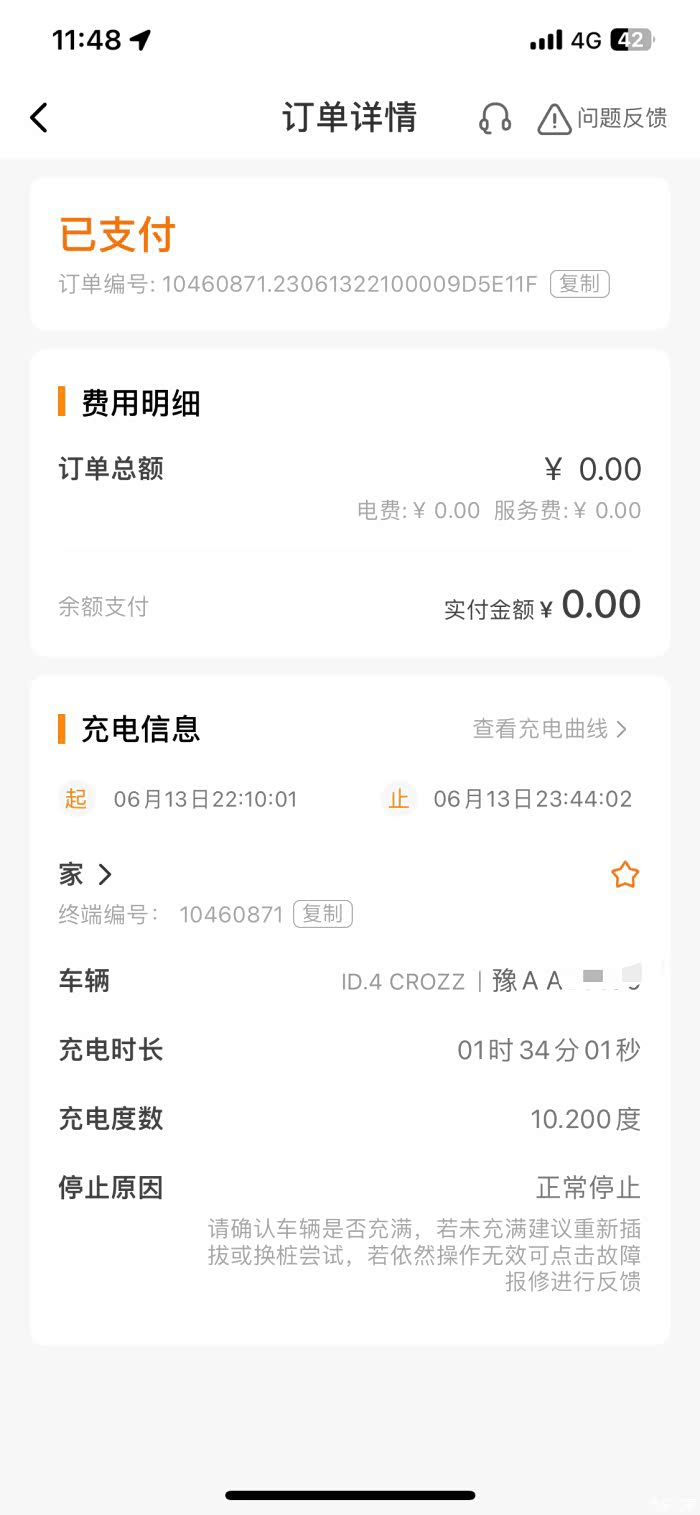Favorite this station with the star

[x=625, y=876]
